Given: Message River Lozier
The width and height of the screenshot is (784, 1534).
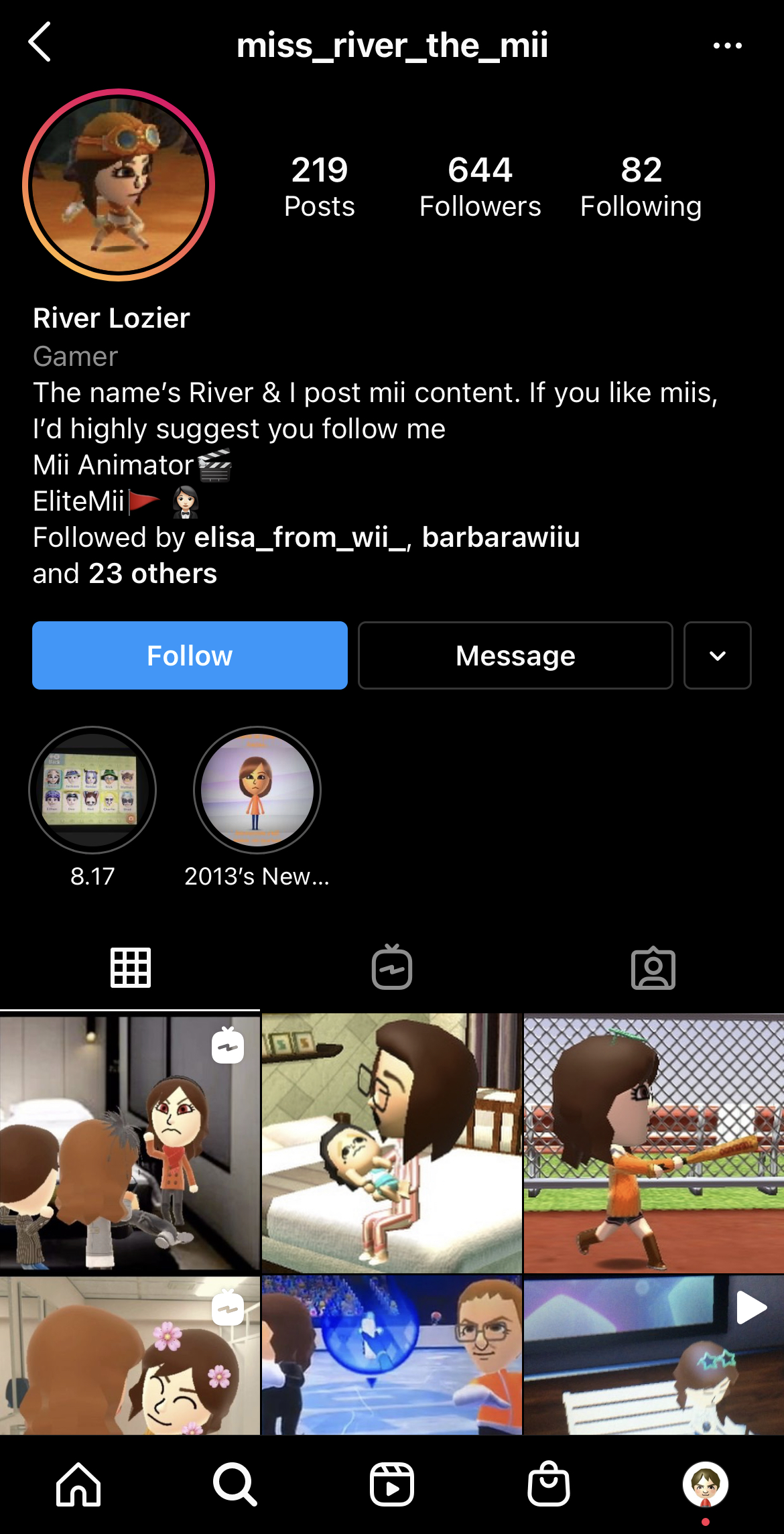Looking at the screenshot, I should click(x=515, y=655).
